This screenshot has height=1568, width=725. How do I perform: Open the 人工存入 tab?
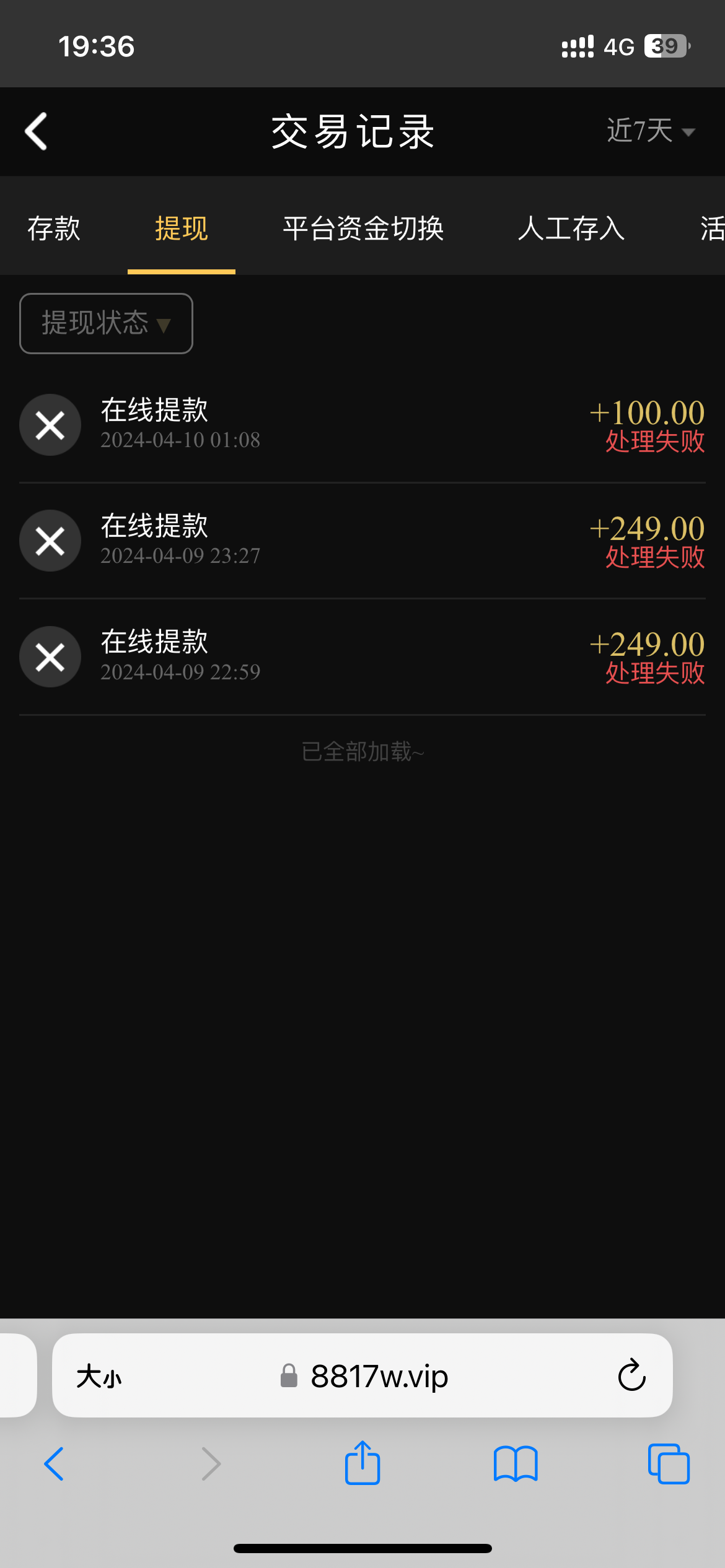click(x=571, y=229)
